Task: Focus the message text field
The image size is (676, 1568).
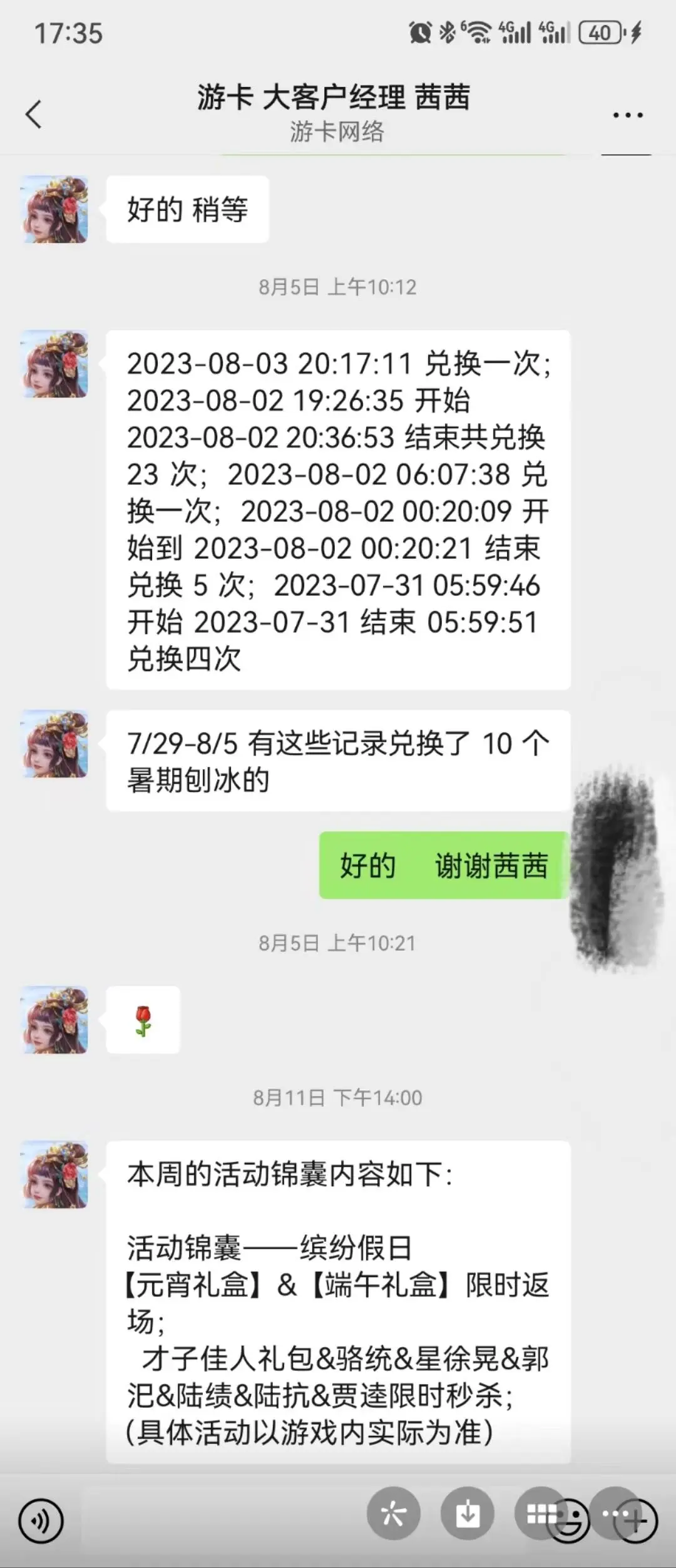Action: (219, 1521)
